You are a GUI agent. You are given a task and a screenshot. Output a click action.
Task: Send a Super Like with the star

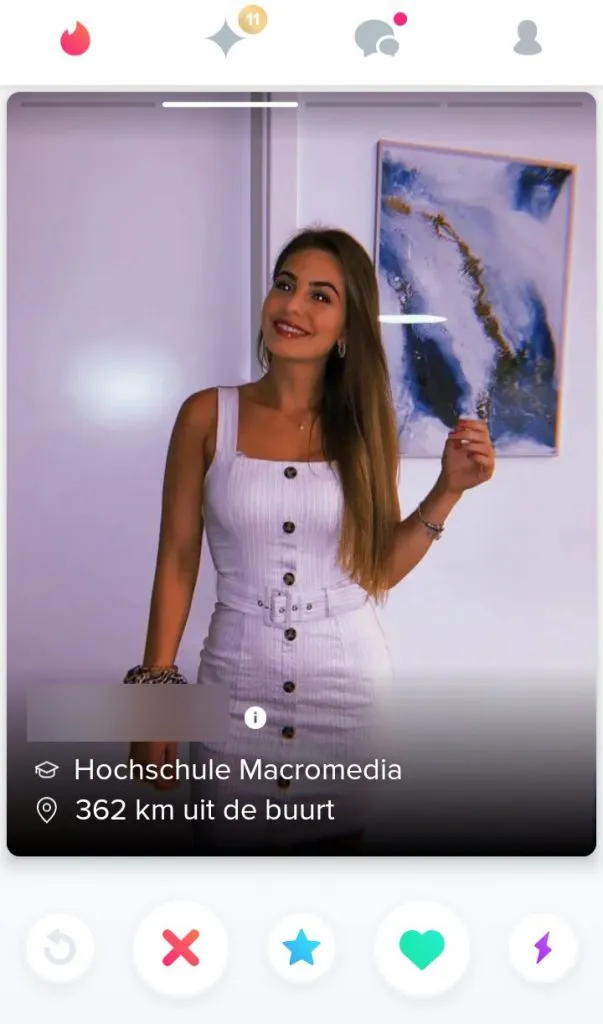301,947
